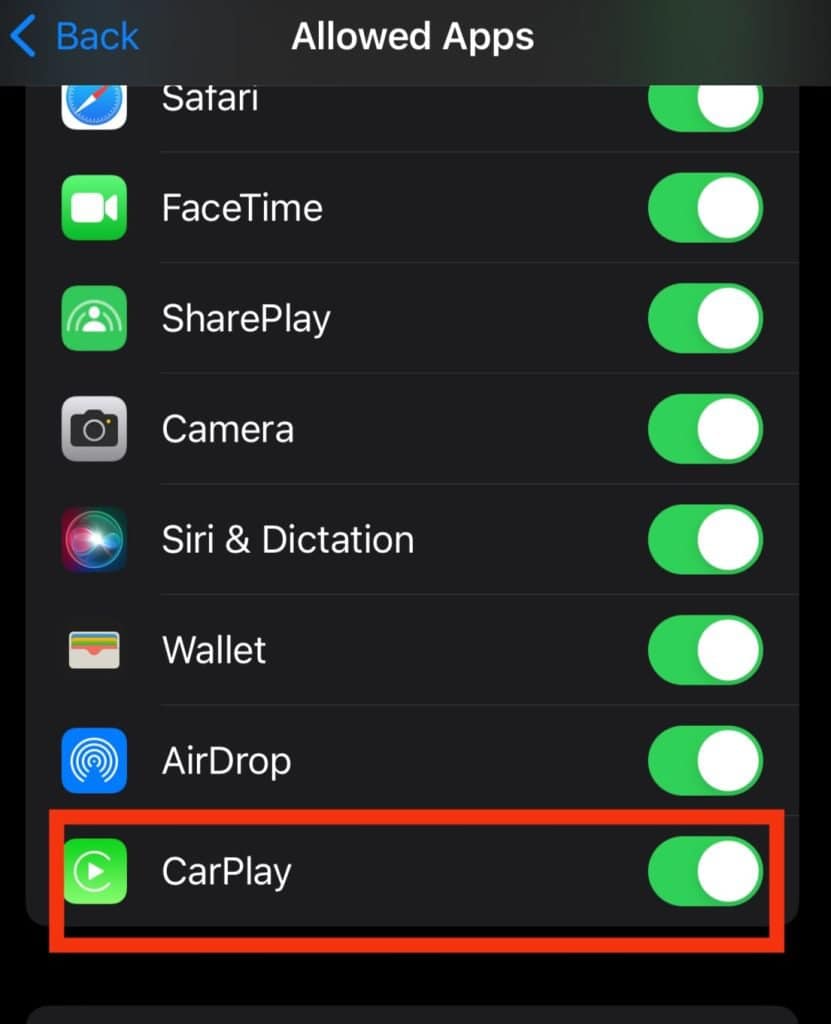Tap the Back chevron arrow

22,36
